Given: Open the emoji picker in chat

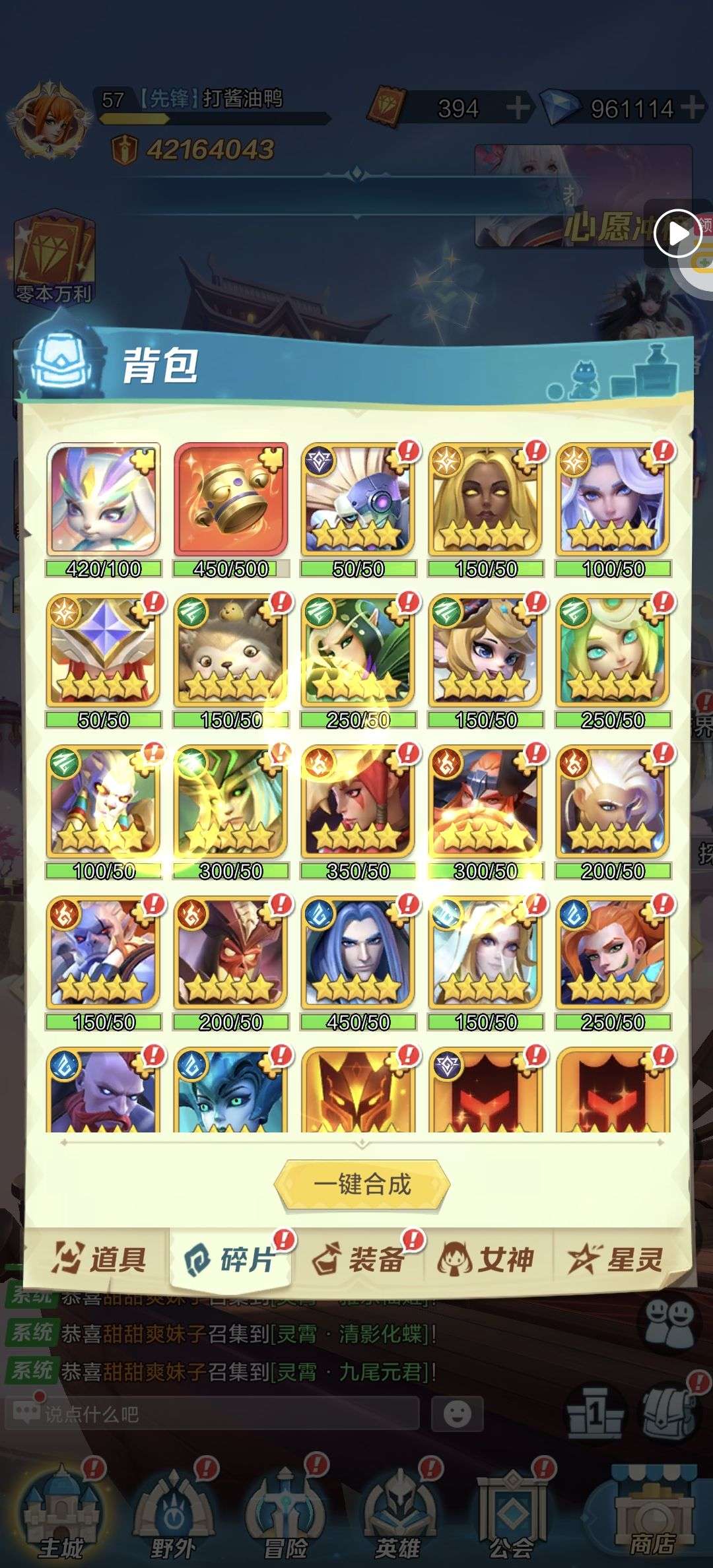Looking at the screenshot, I should 457,1414.
